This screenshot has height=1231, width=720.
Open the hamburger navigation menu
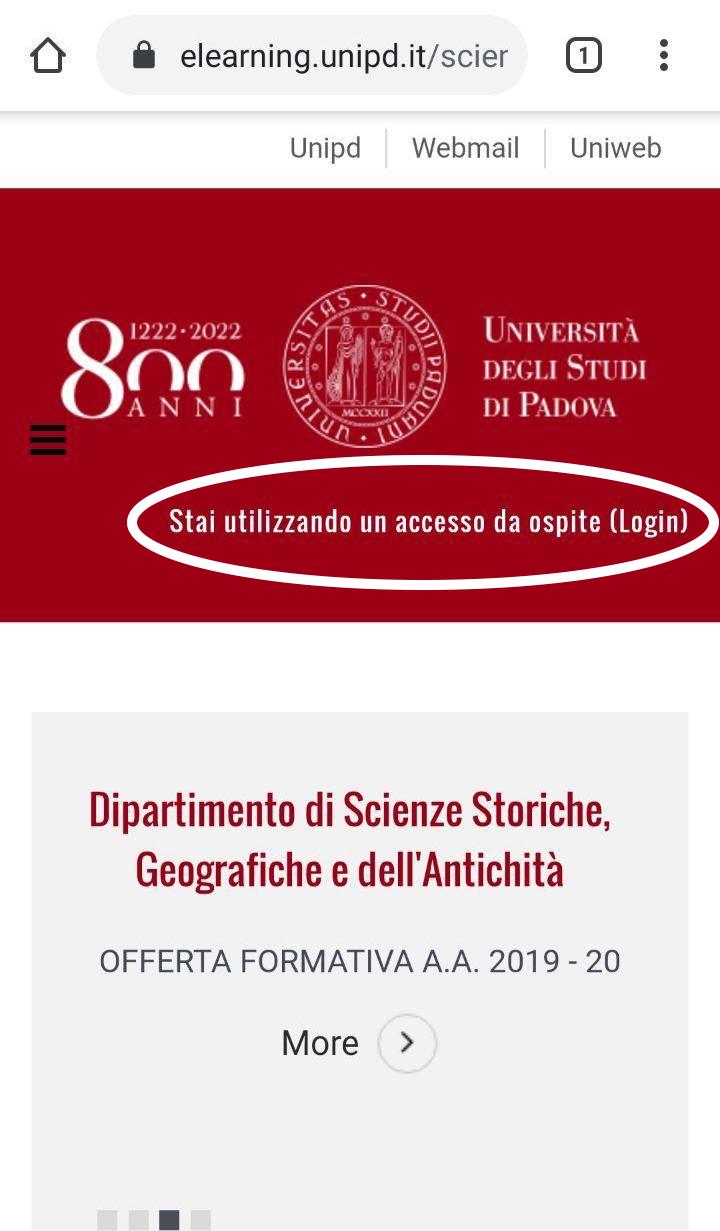coord(48,440)
